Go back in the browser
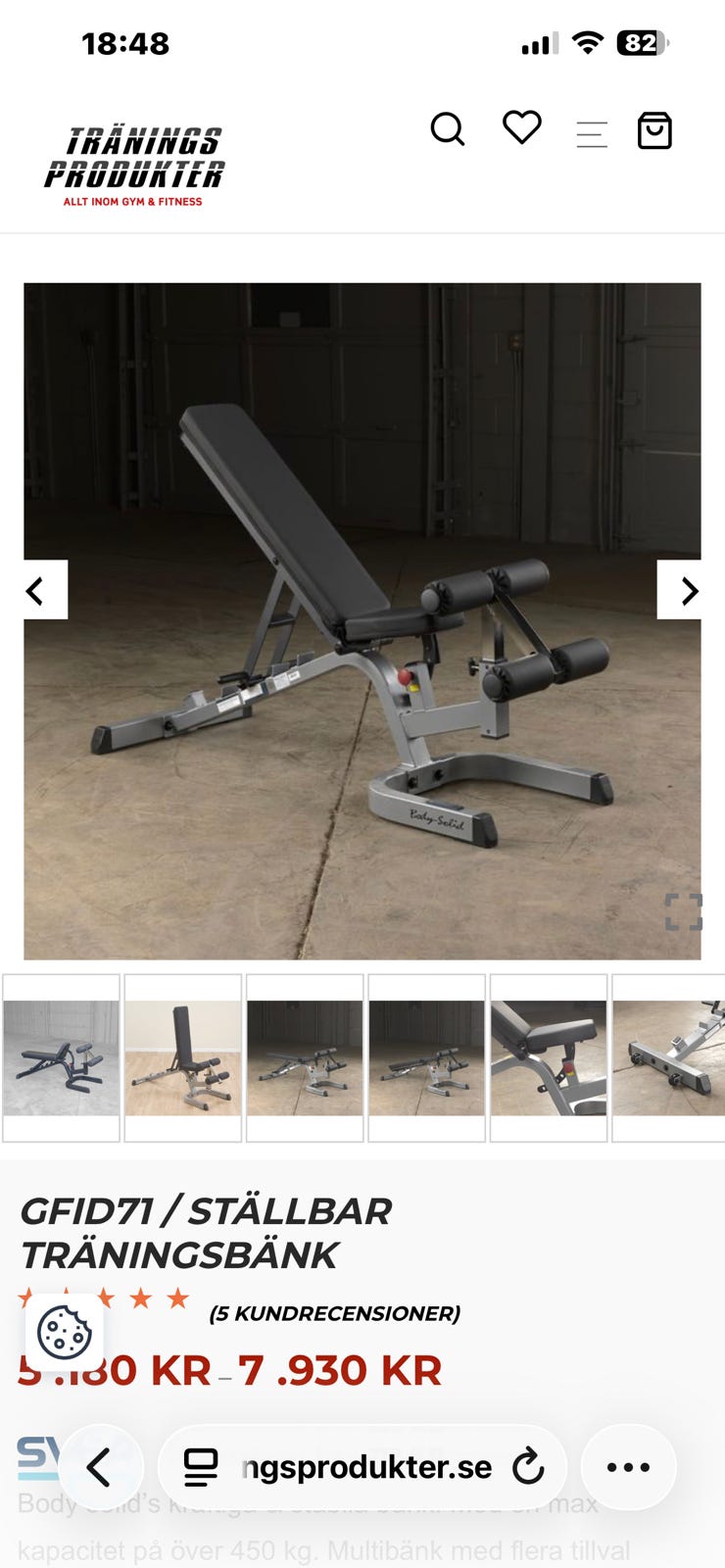The image size is (725, 1568). (x=100, y=1468)
